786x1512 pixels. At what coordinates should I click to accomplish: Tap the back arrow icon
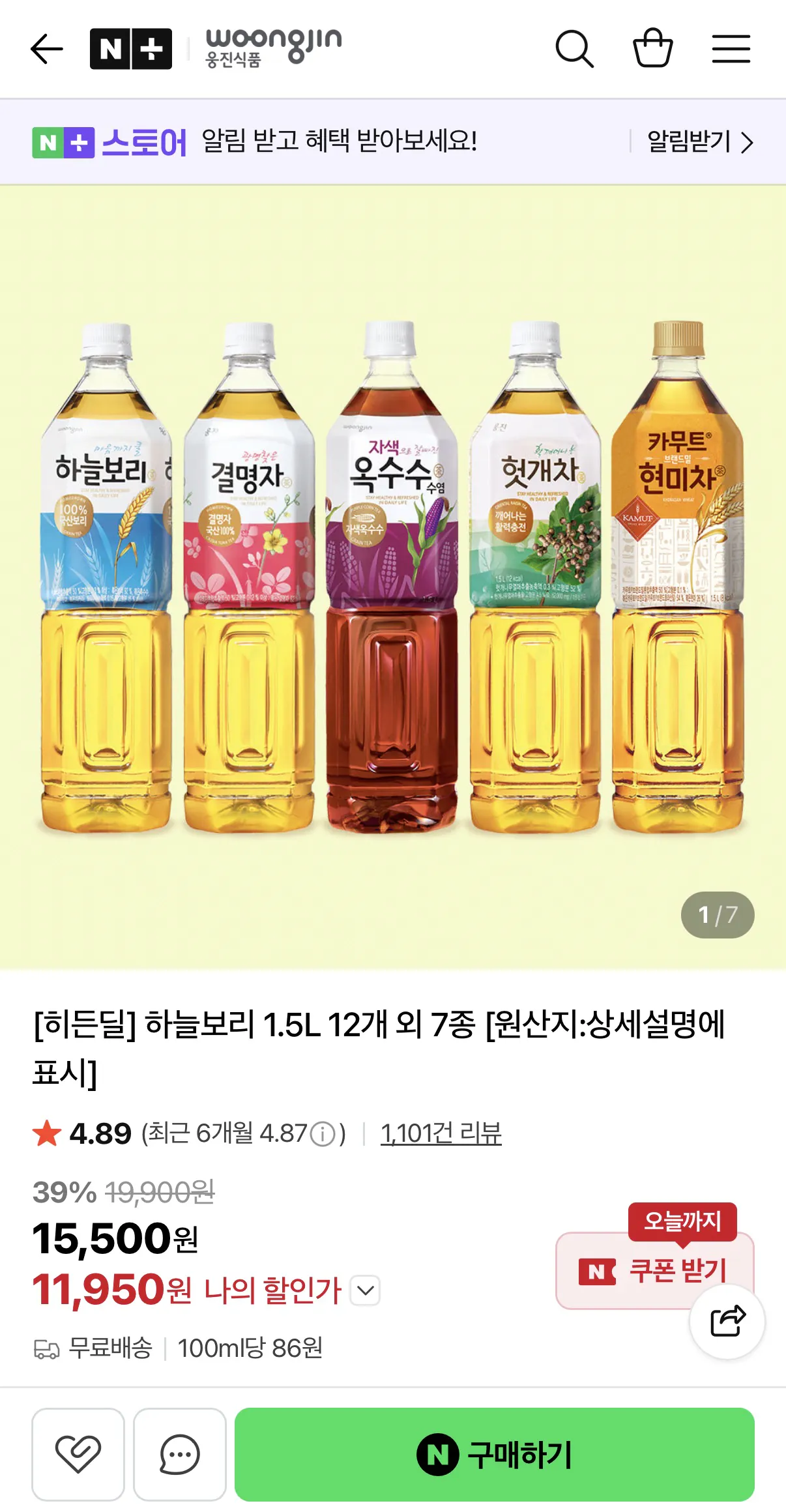(47, 50)
